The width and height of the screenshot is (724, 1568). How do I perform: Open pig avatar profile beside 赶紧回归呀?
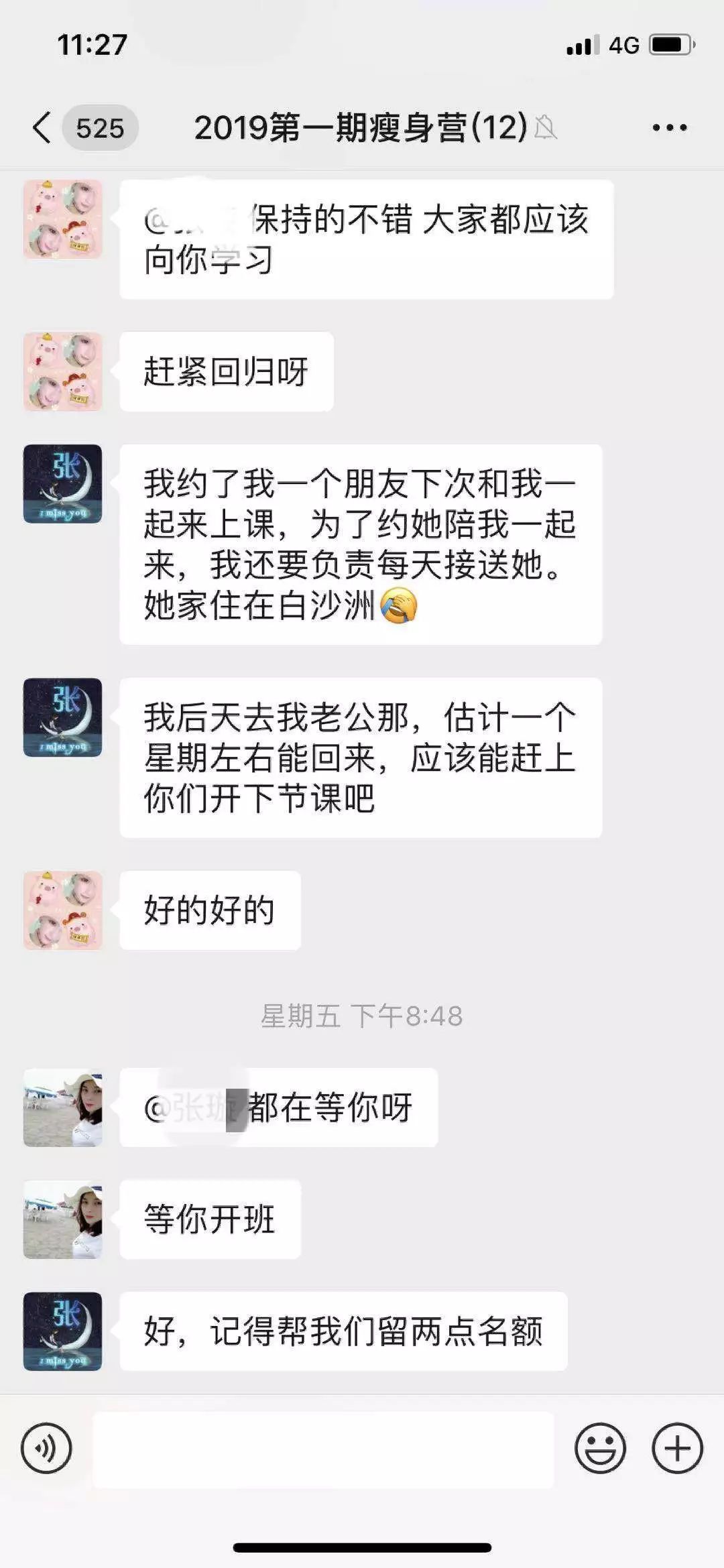(x=63, y=371)
